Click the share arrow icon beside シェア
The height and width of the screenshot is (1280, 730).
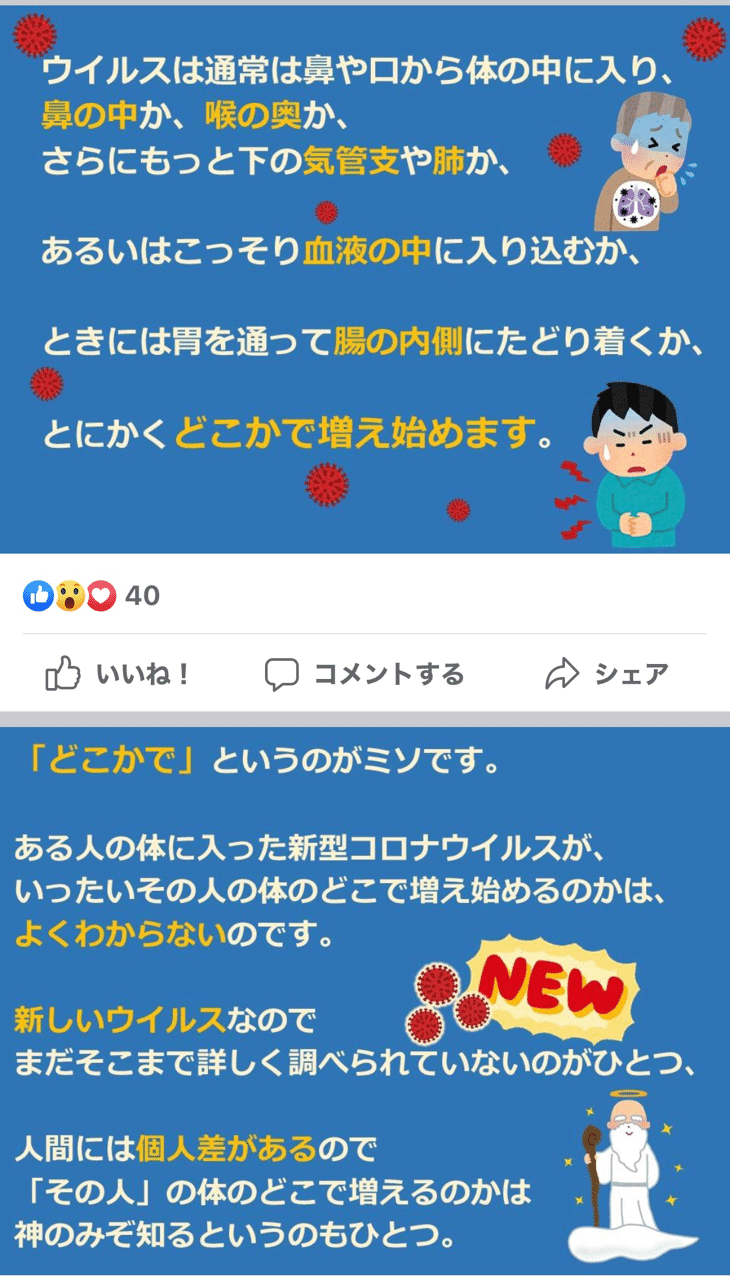(565, 673)
